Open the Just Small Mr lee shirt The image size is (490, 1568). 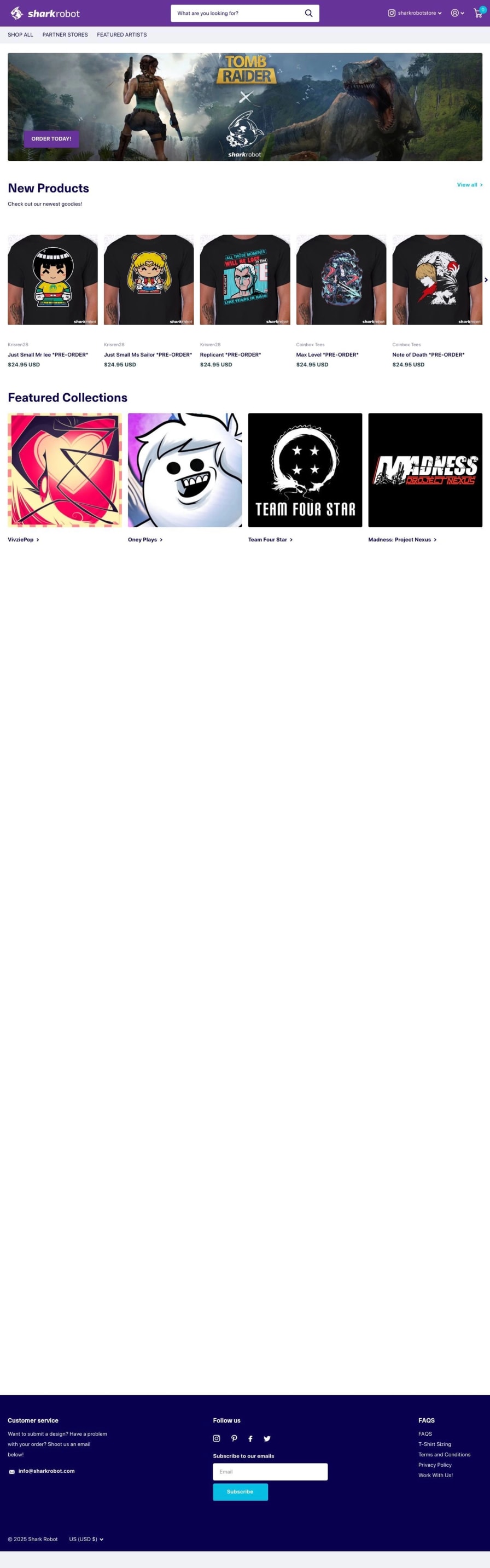(52, 280)
